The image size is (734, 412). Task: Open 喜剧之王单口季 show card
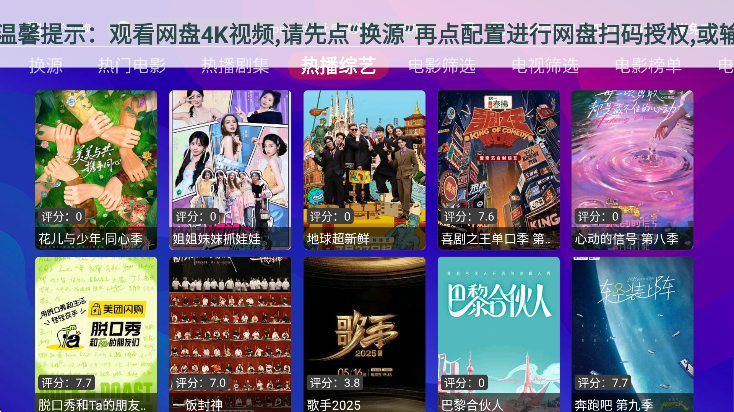tap(498, 168)
